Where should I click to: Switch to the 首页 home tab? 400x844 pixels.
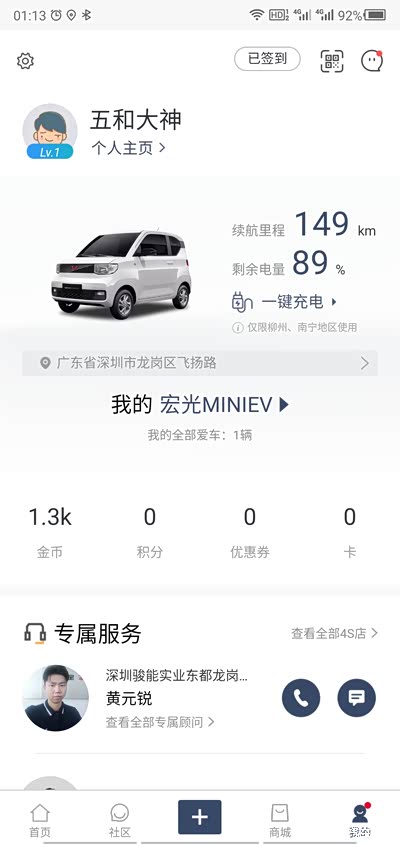point(40,821)
